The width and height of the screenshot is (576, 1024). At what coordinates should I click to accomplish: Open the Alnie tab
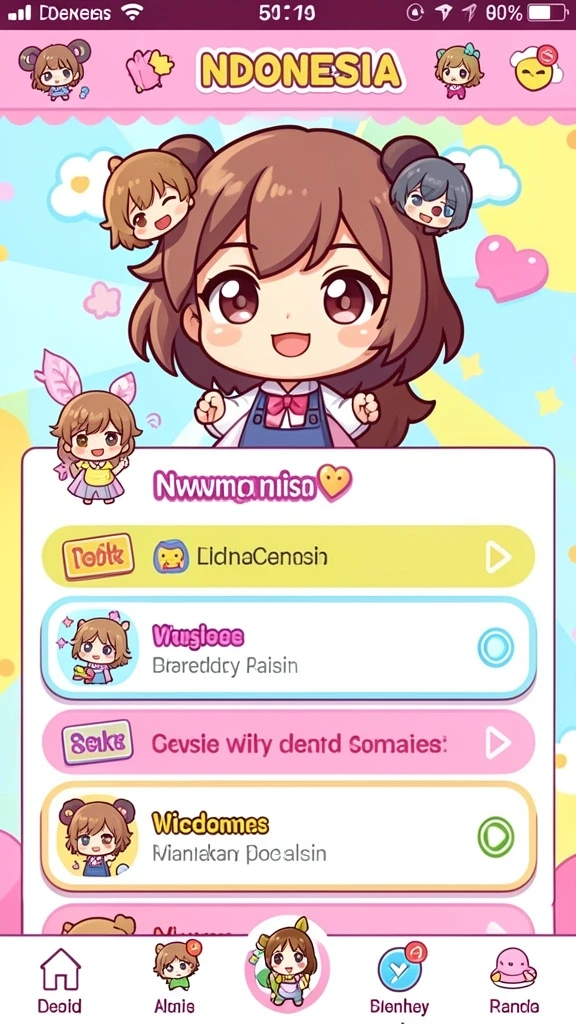click(x=176, y=978)
